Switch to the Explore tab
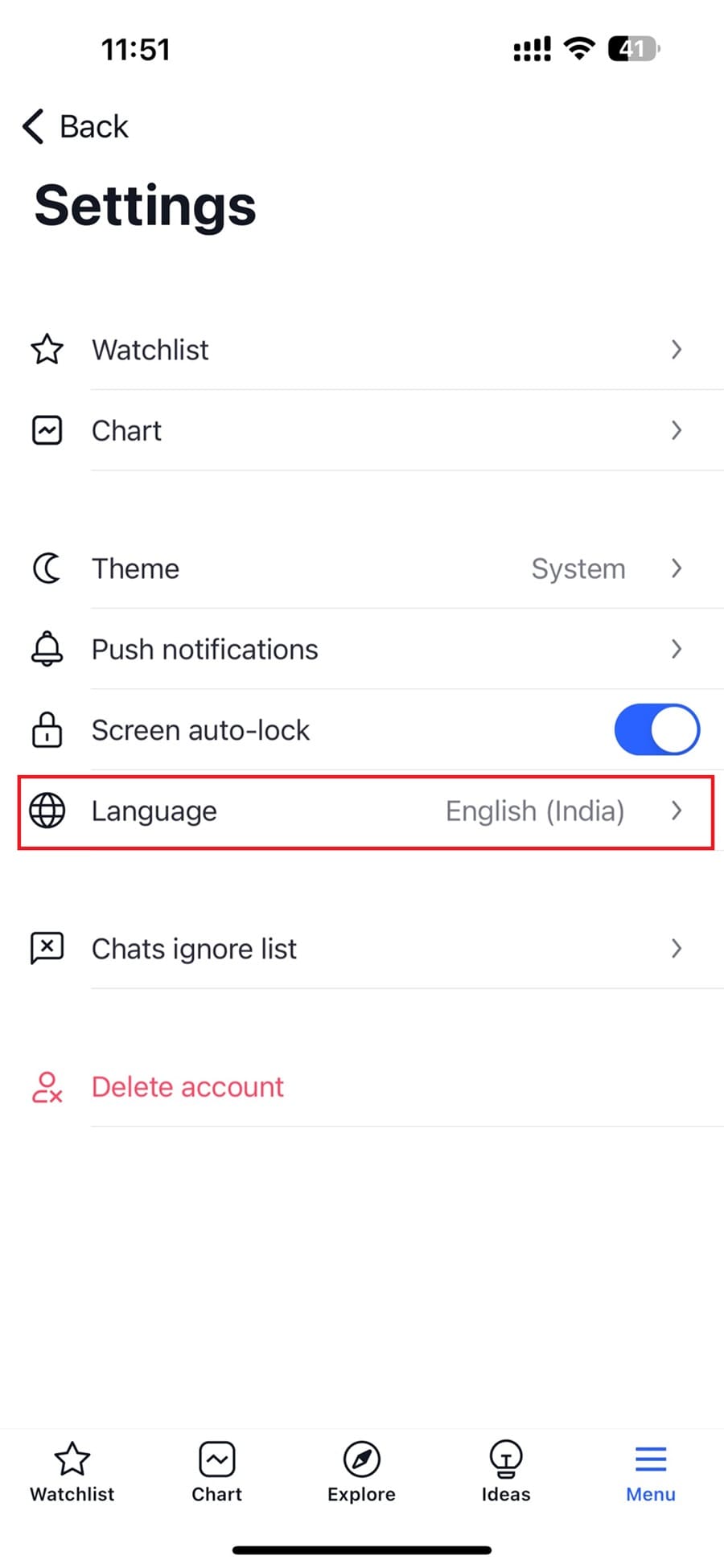Screen dimensions: 724x1568 click(x=361, y=1472)
